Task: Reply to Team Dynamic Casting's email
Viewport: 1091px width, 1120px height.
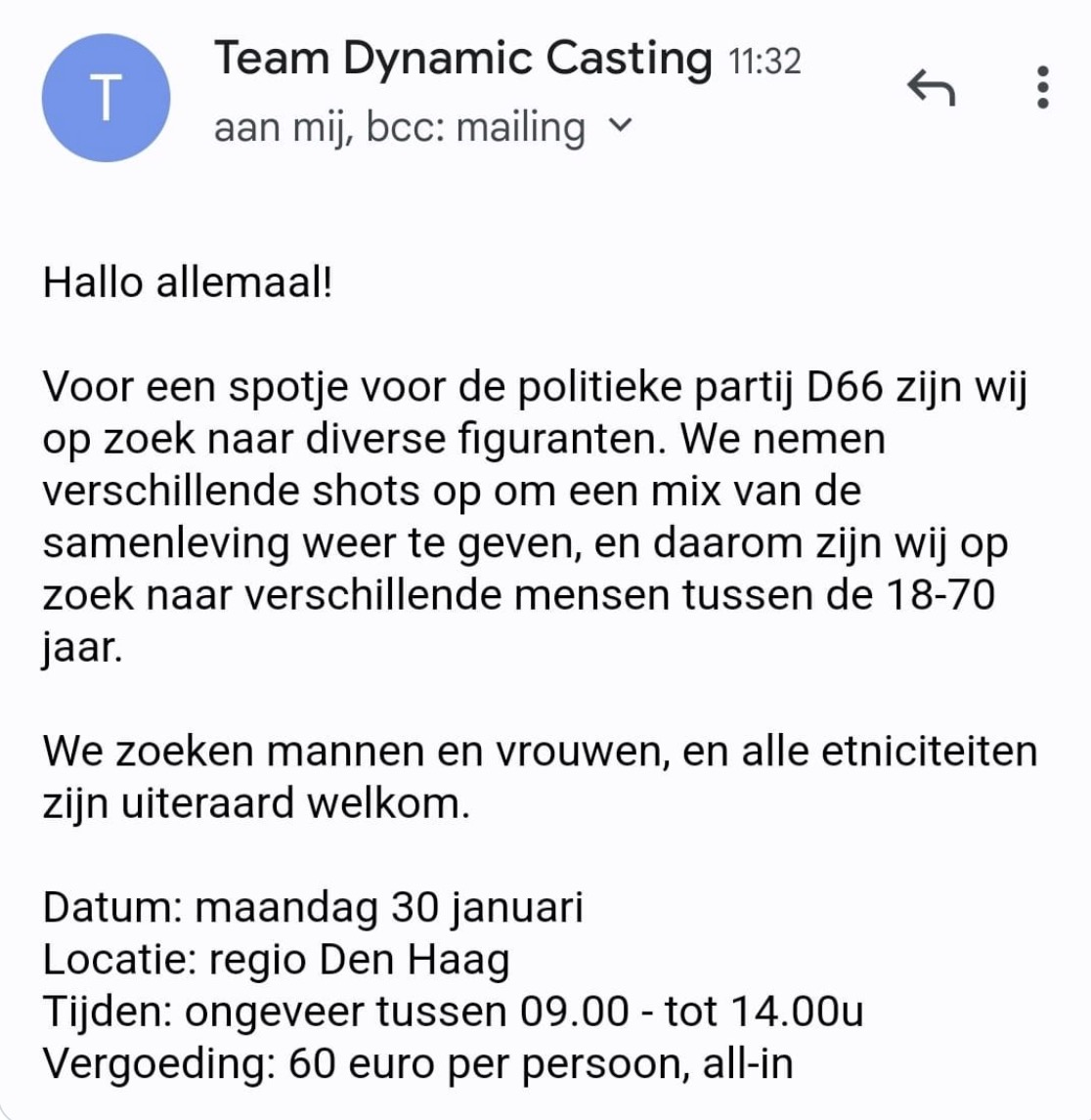Action: (931, 89)
